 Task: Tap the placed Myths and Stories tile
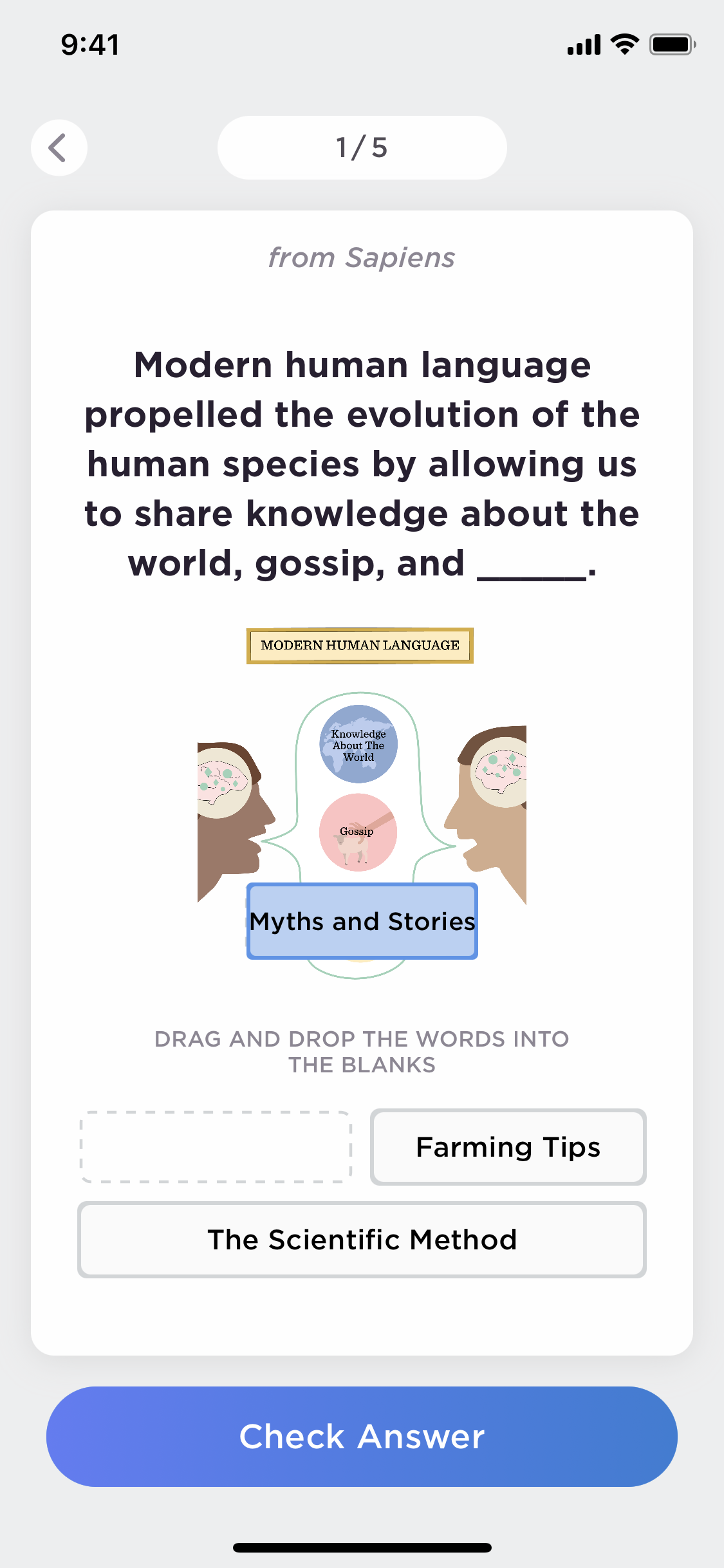(362, 921)
